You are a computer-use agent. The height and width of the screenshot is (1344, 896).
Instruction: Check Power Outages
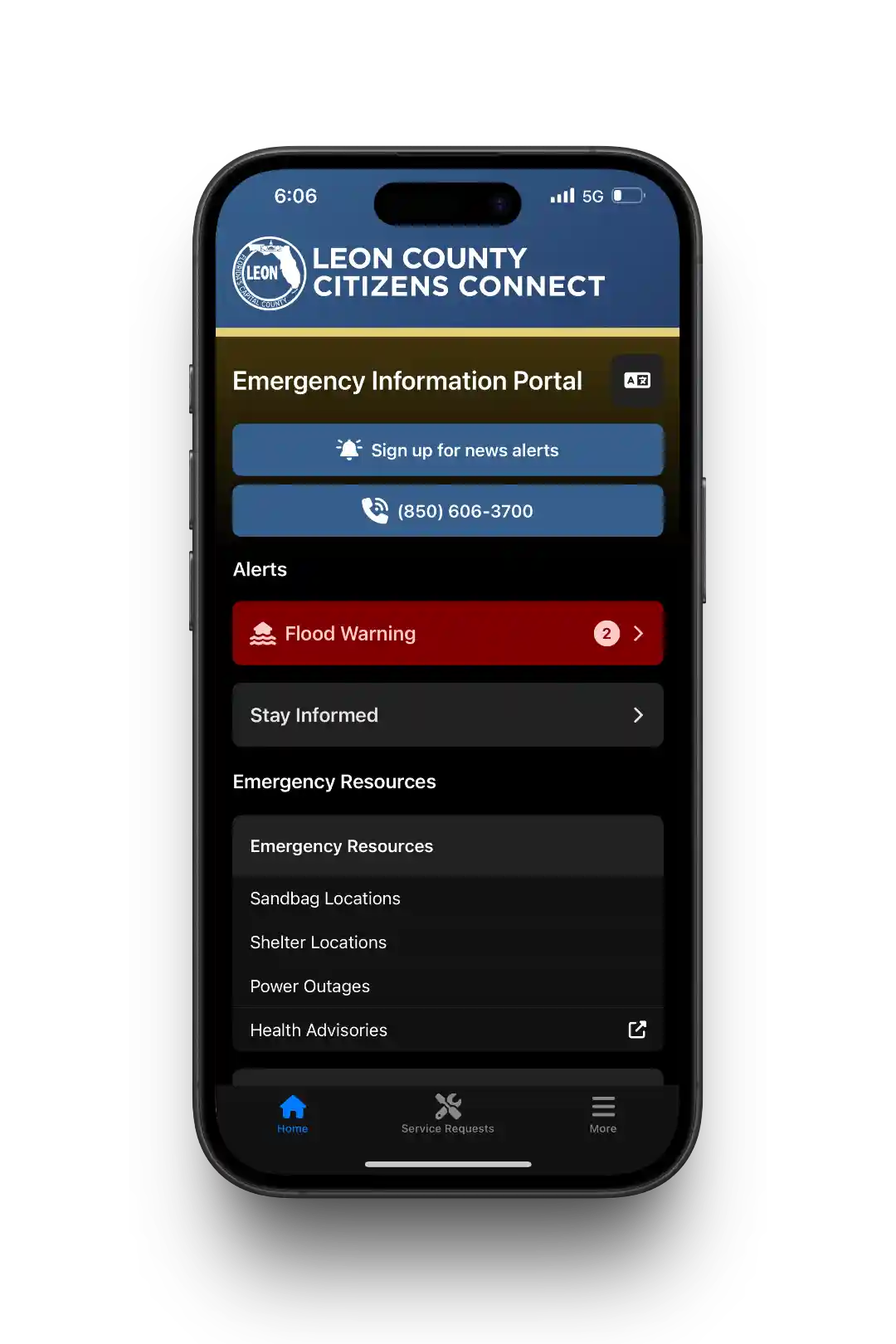tap(310, 986)
